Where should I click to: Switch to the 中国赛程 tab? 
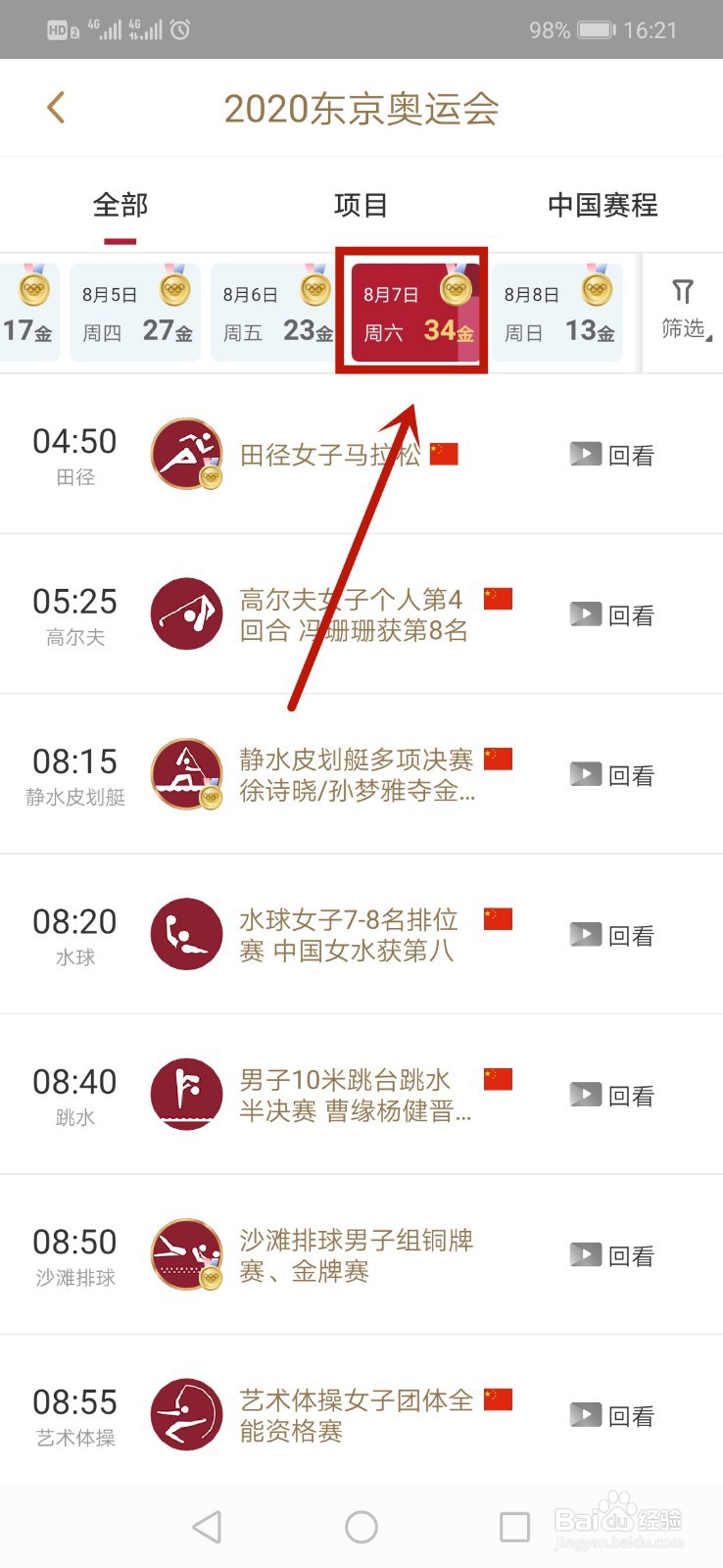coord(602,206)
